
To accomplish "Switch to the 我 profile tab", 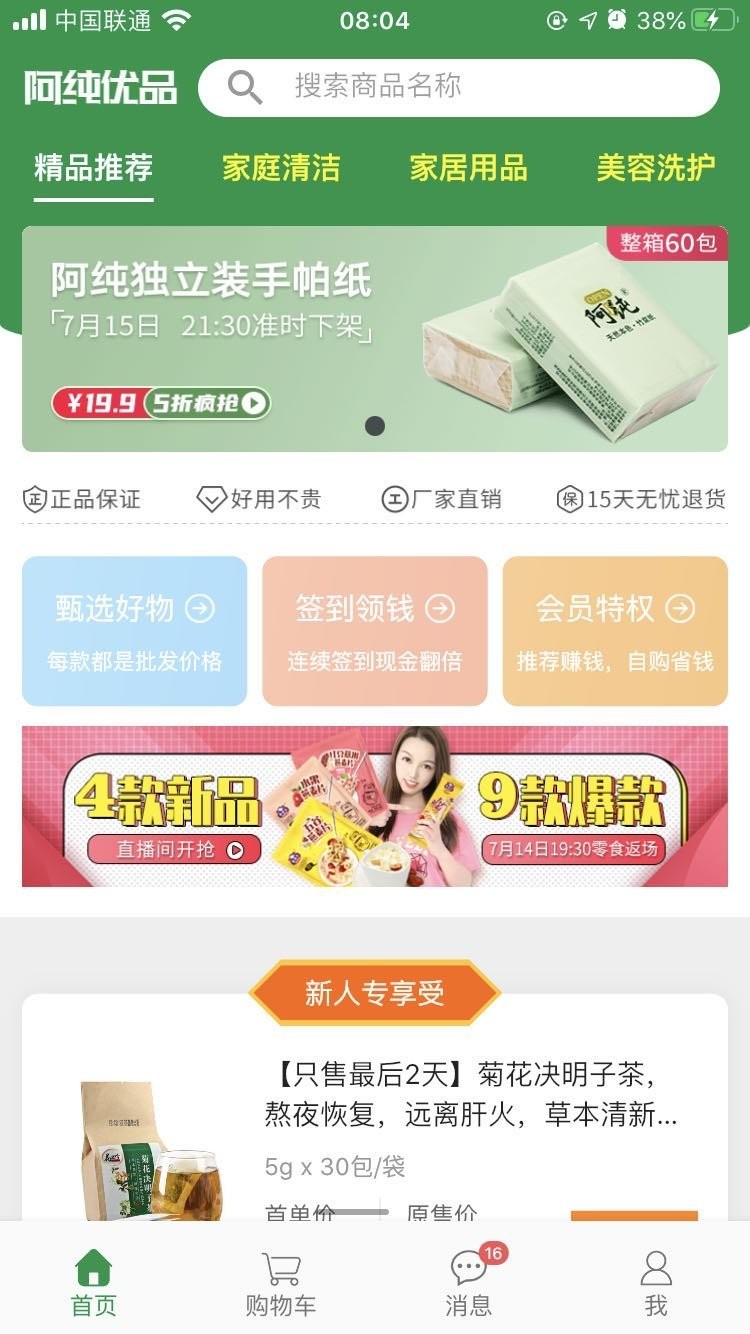I will 655,1283.
